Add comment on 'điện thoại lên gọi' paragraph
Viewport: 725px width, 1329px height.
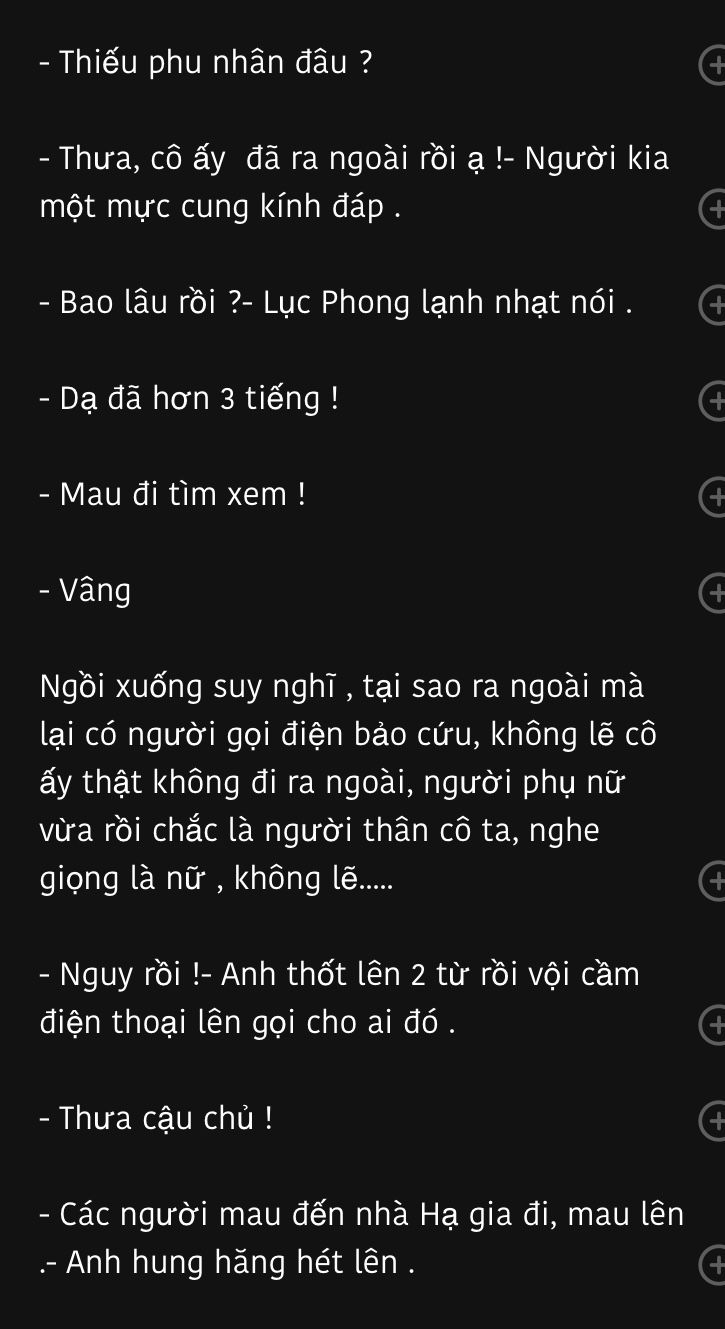pos(712,1024)
